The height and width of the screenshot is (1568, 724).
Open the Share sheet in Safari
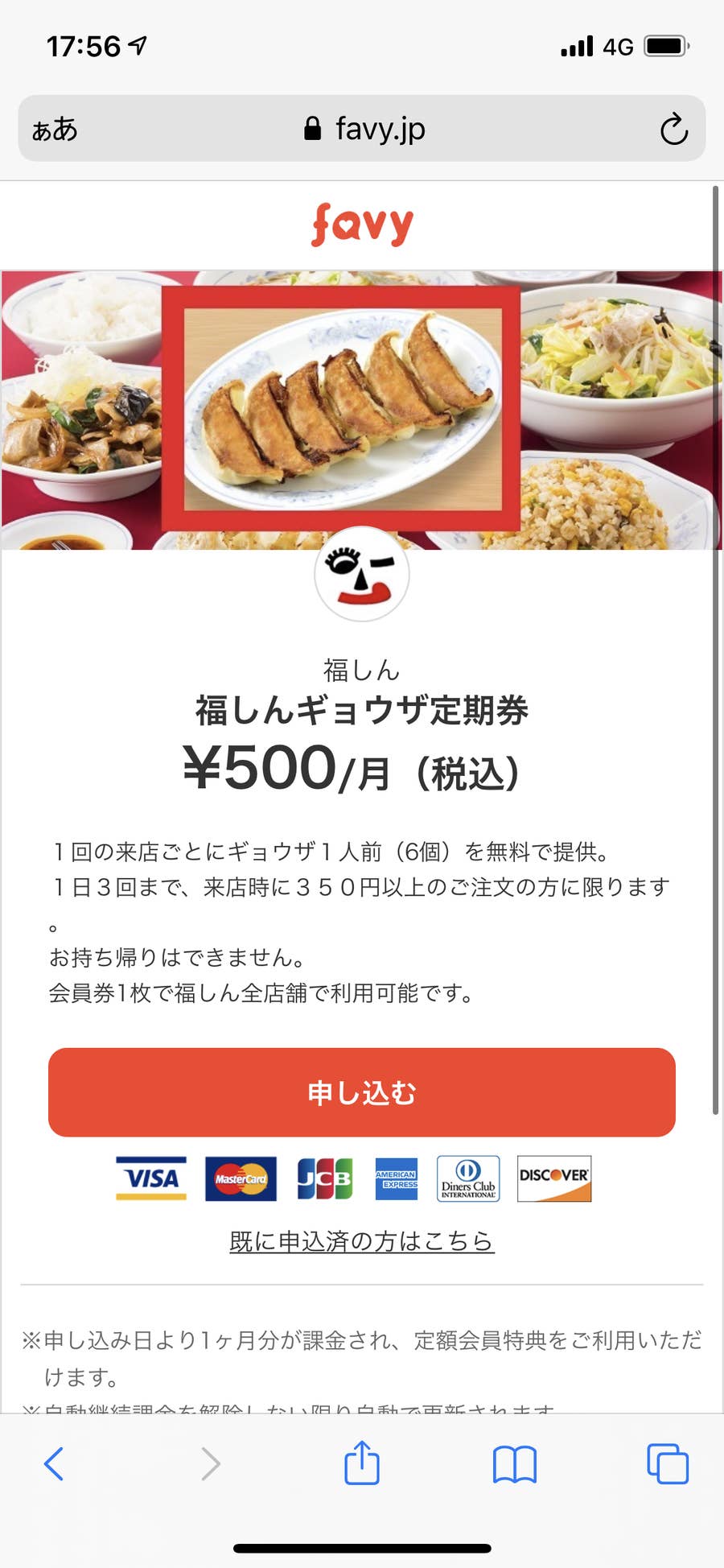pos(361,1465)
